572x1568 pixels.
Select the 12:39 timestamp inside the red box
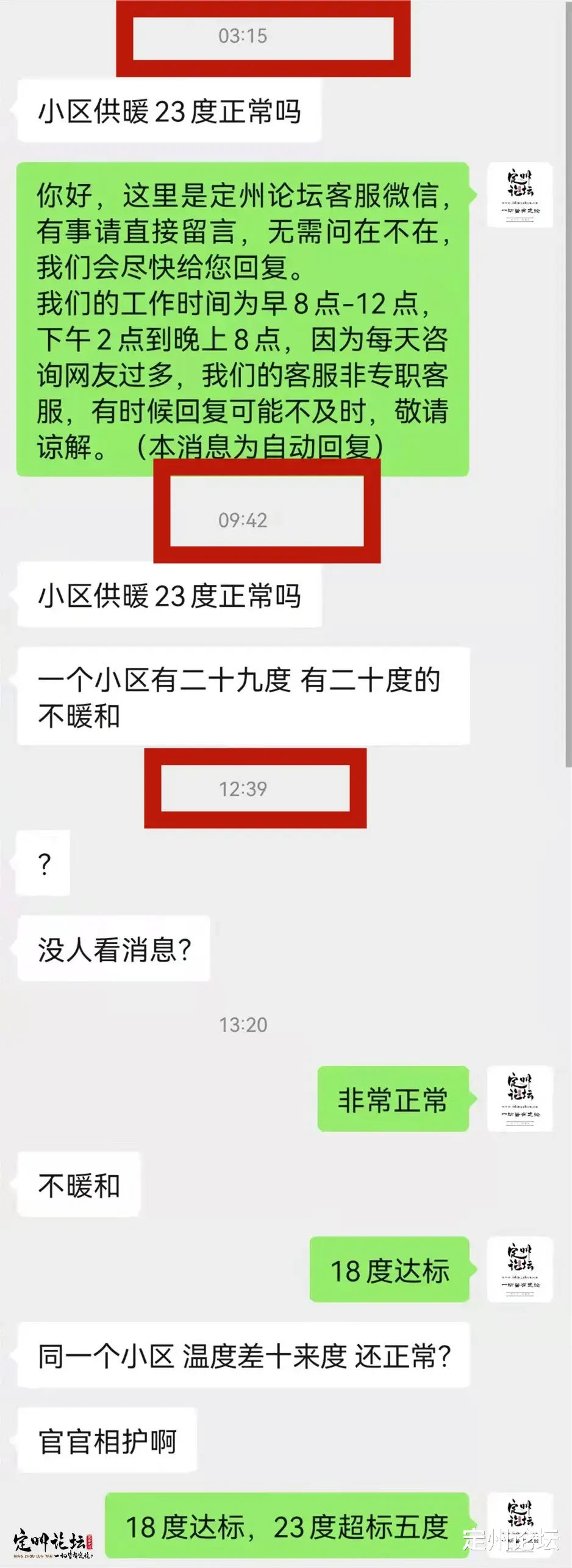(244, 788)
